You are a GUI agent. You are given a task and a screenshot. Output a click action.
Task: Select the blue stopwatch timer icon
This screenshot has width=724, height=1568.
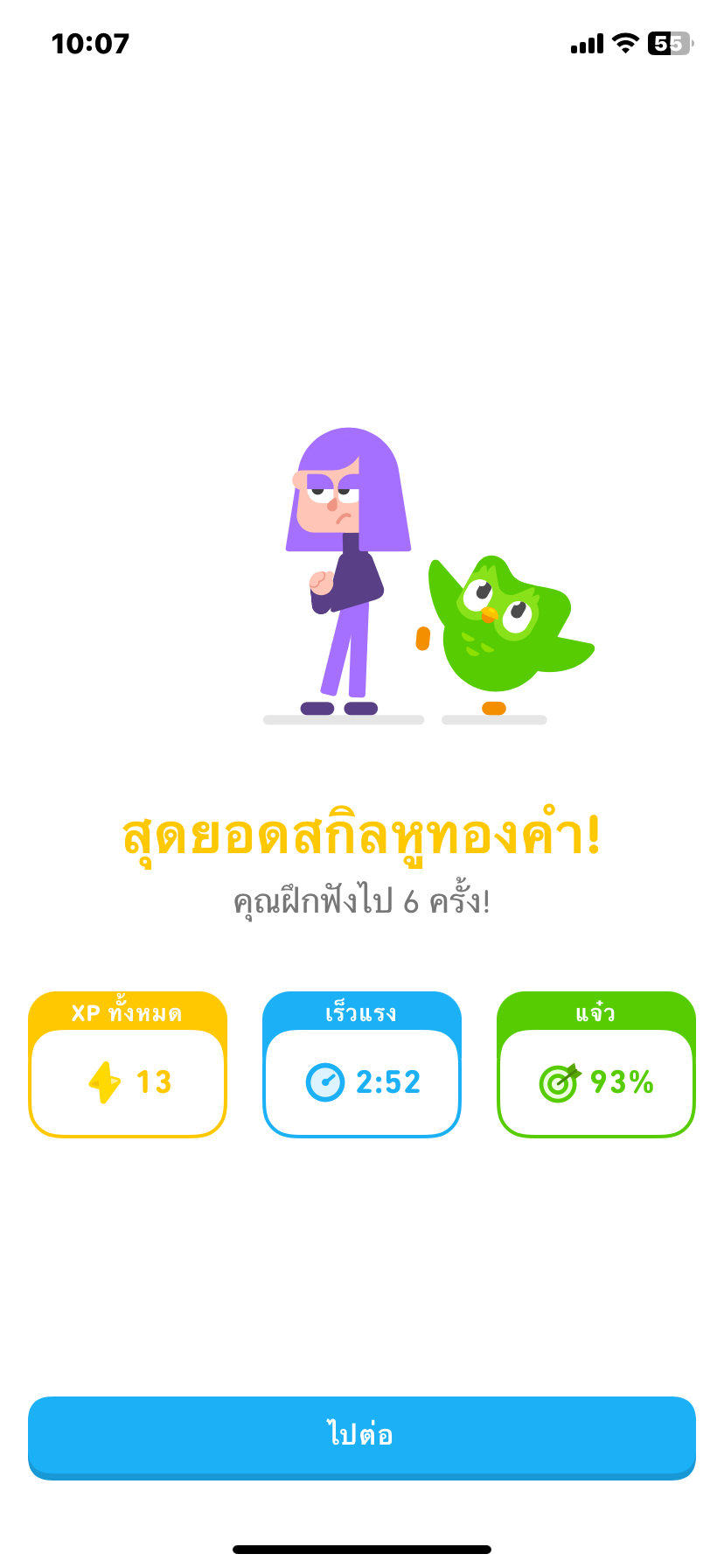click(324, 1081)
